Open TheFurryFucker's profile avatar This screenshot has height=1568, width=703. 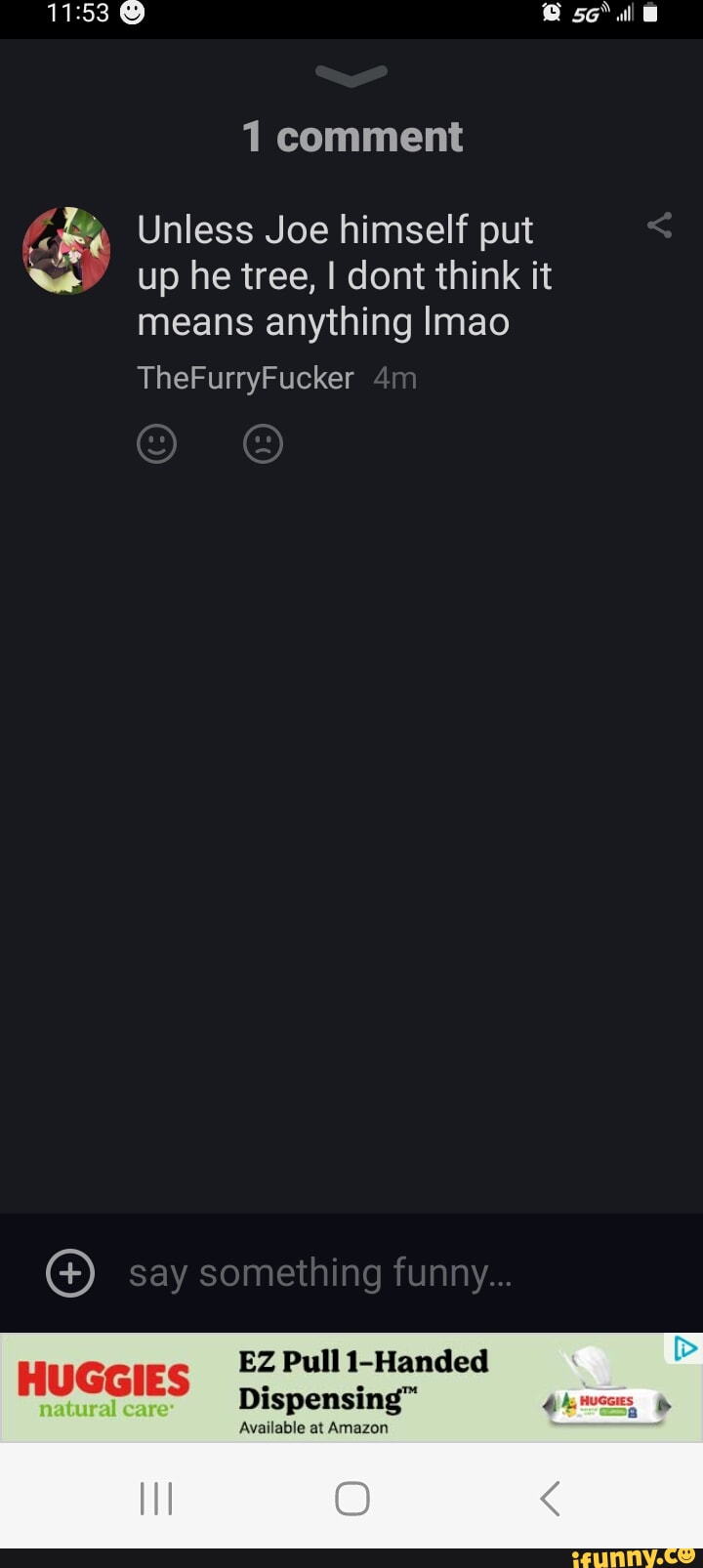point(66,250)
